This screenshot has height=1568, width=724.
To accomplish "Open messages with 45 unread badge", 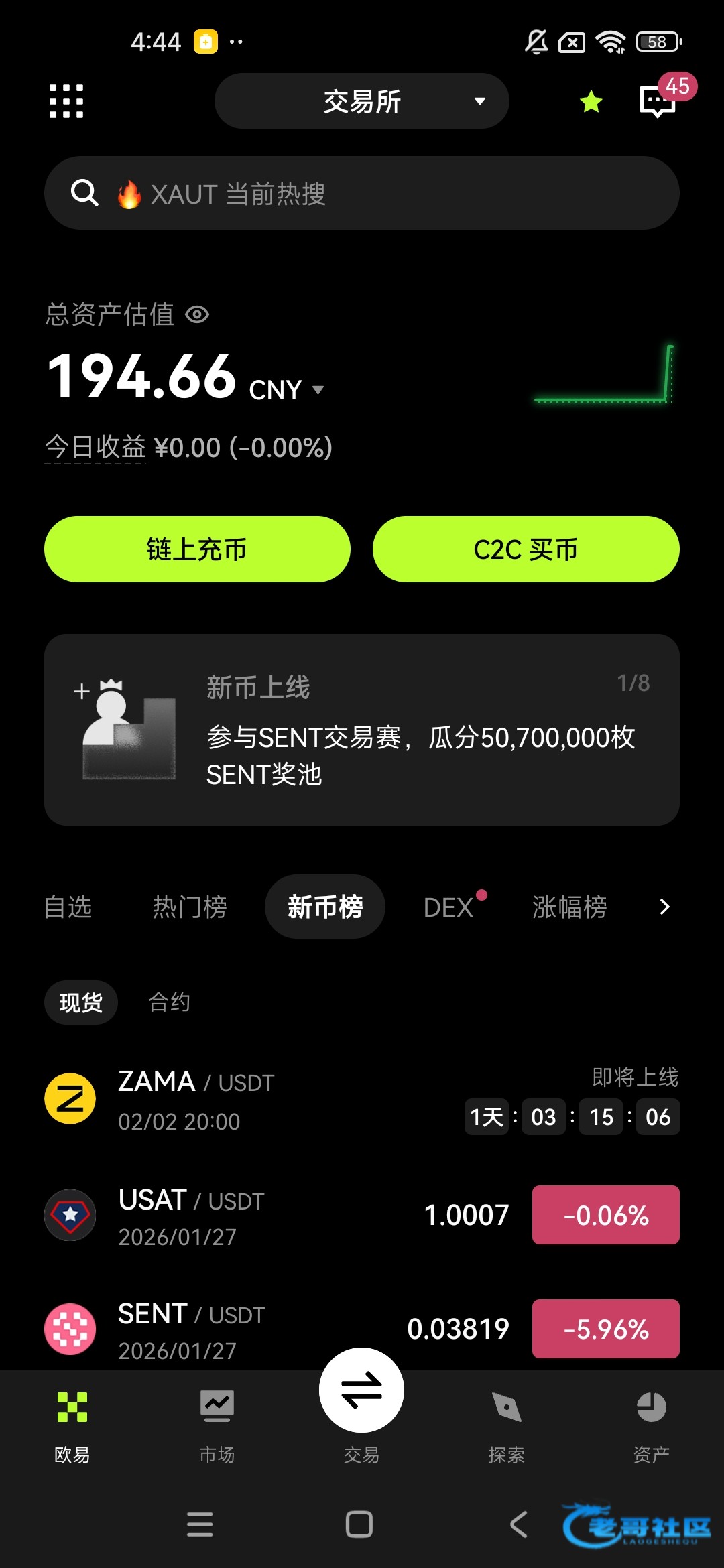I will point(658,102).
